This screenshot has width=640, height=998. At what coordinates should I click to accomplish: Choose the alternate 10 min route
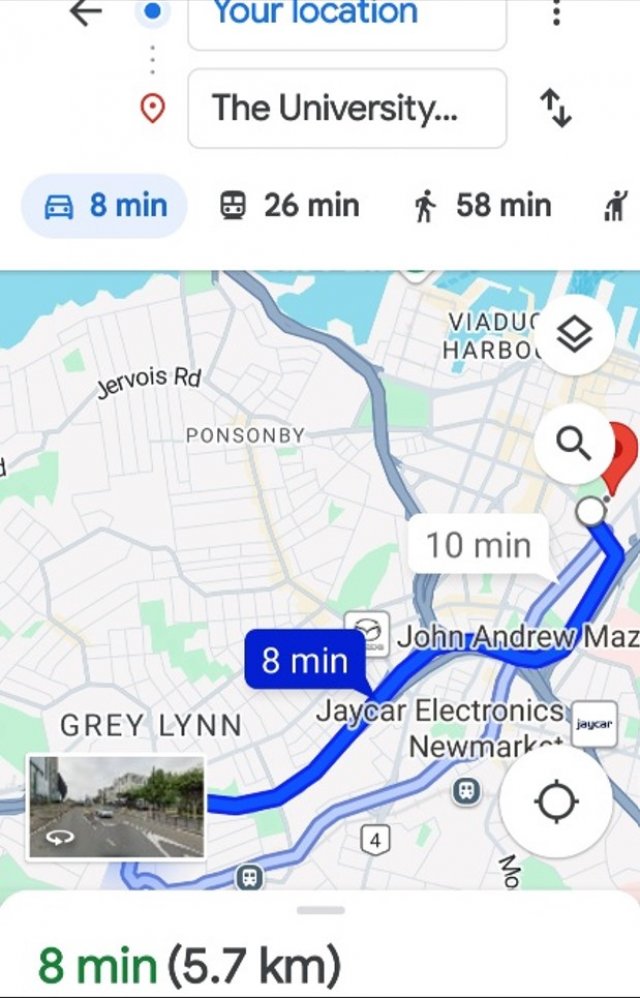[x=478, y=546]
